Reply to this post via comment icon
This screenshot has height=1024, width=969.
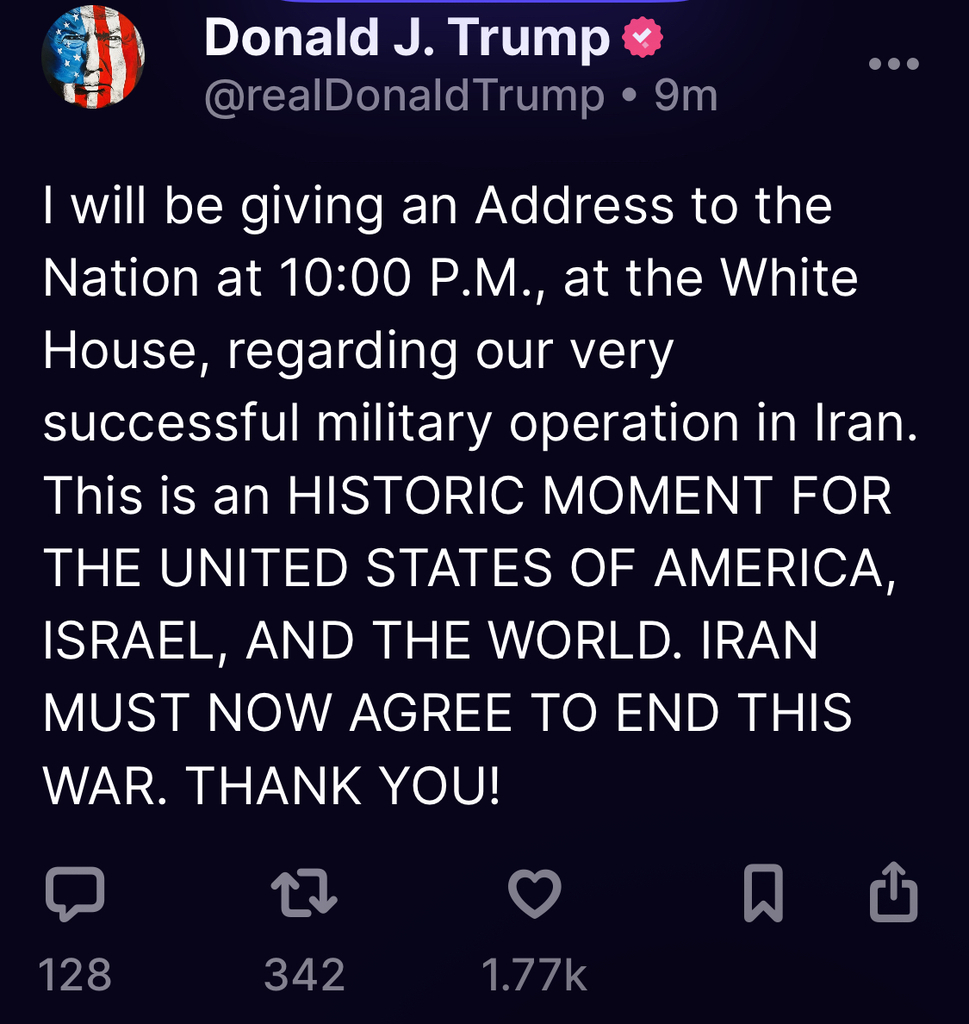(x=75, y=893)
